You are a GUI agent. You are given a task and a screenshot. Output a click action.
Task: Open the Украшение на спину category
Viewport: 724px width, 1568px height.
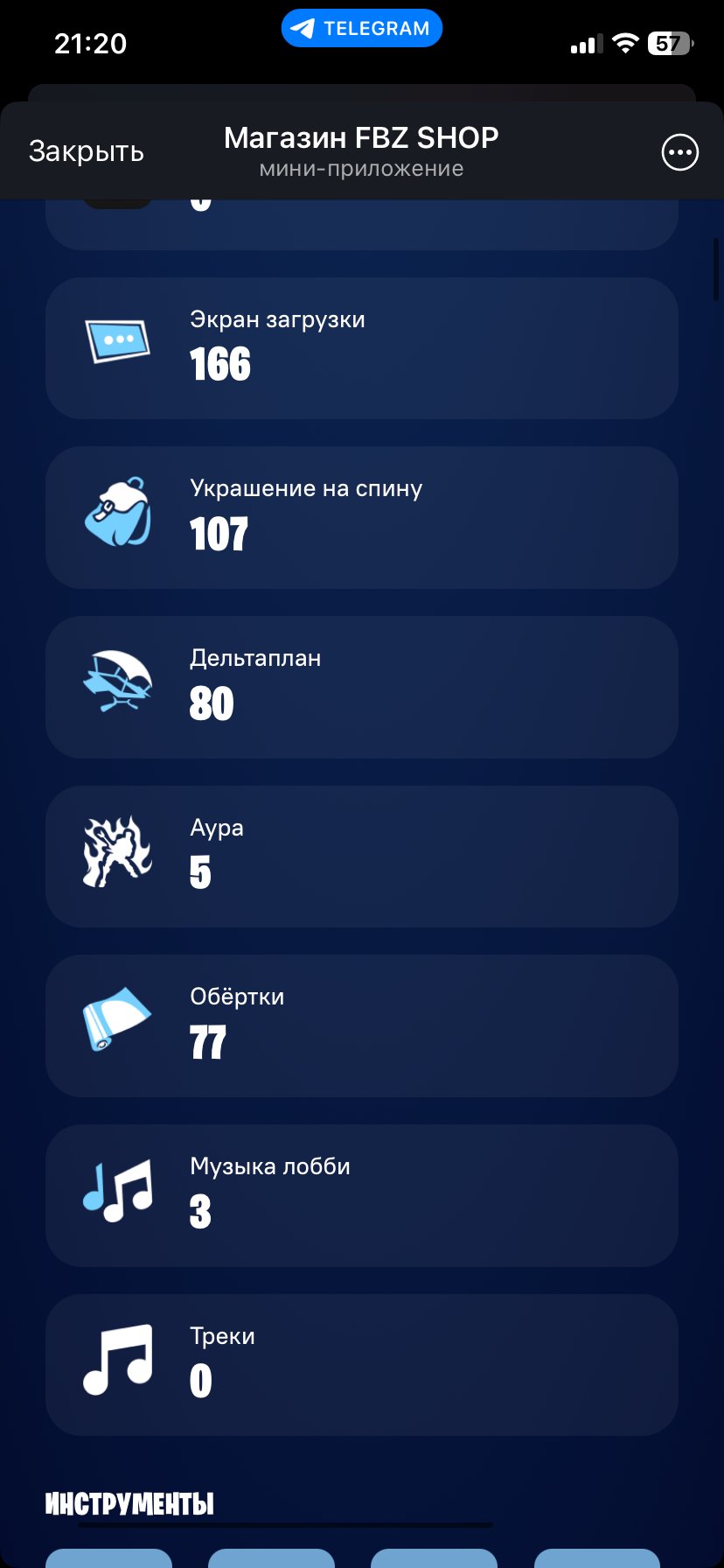(x=361, y=516)
